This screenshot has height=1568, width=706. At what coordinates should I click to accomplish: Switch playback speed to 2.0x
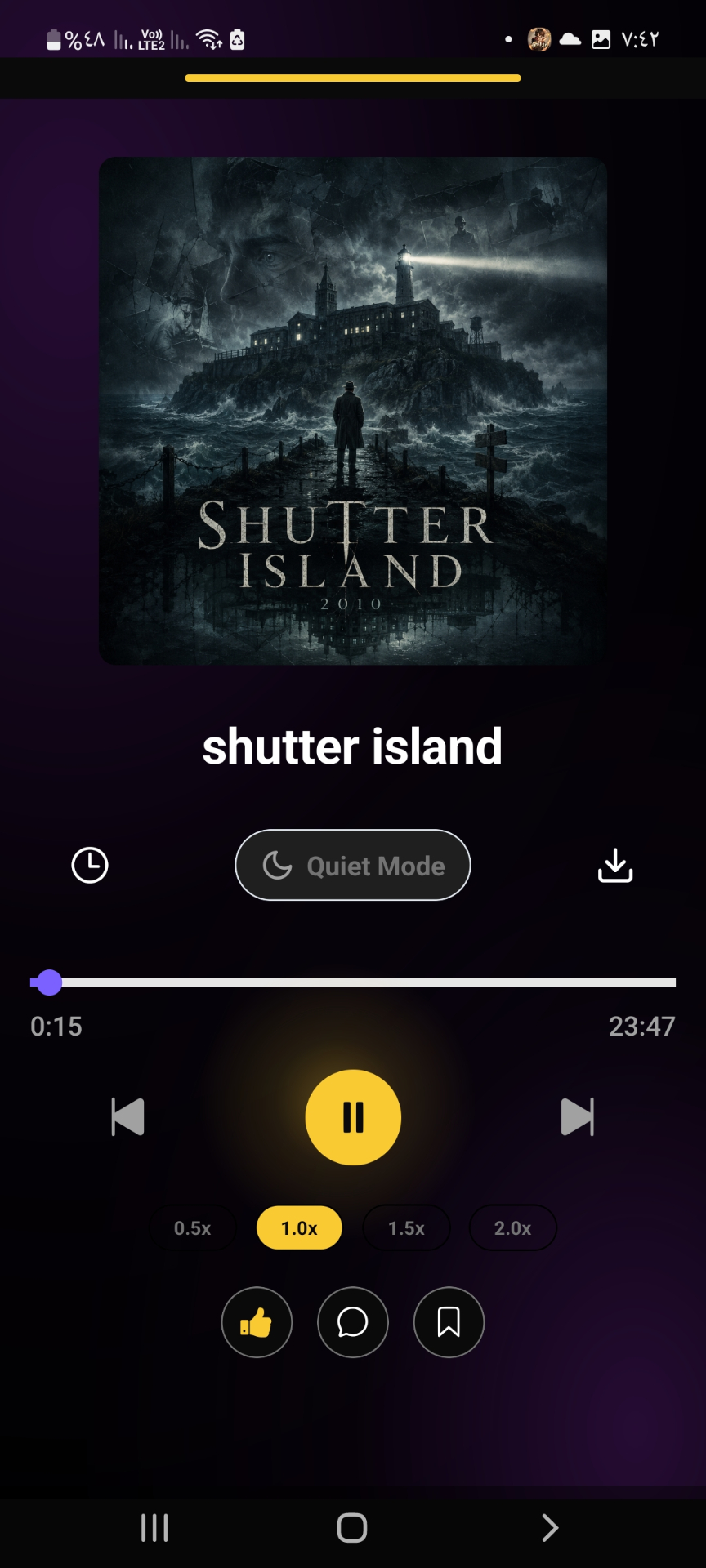(x=513, y=1227)
